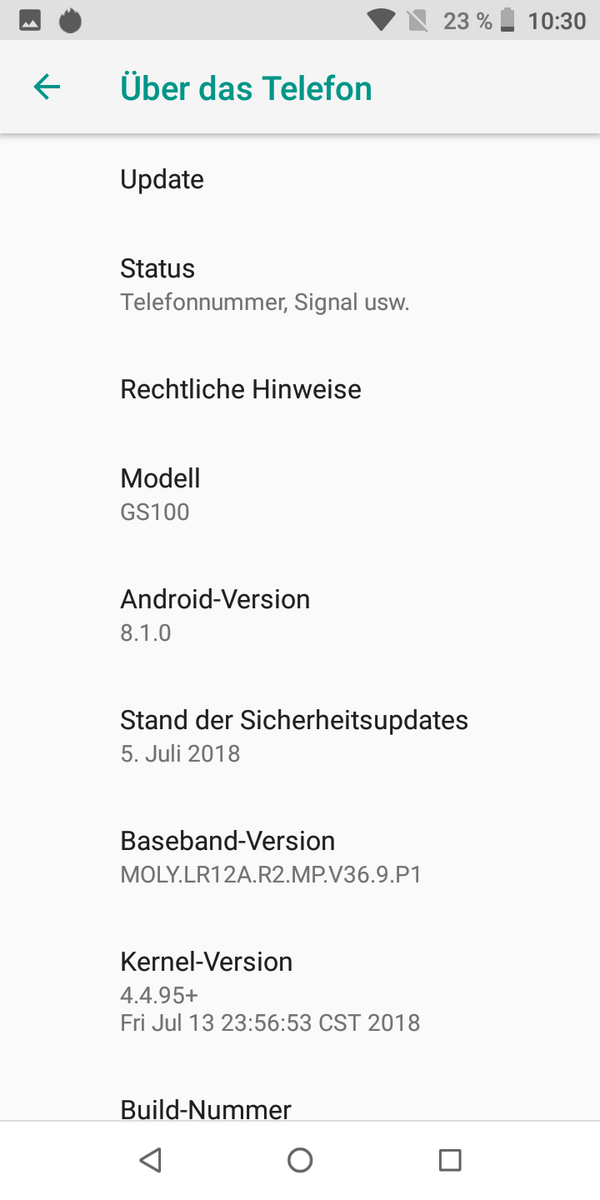Tap the Baseband-Version row

300,857
